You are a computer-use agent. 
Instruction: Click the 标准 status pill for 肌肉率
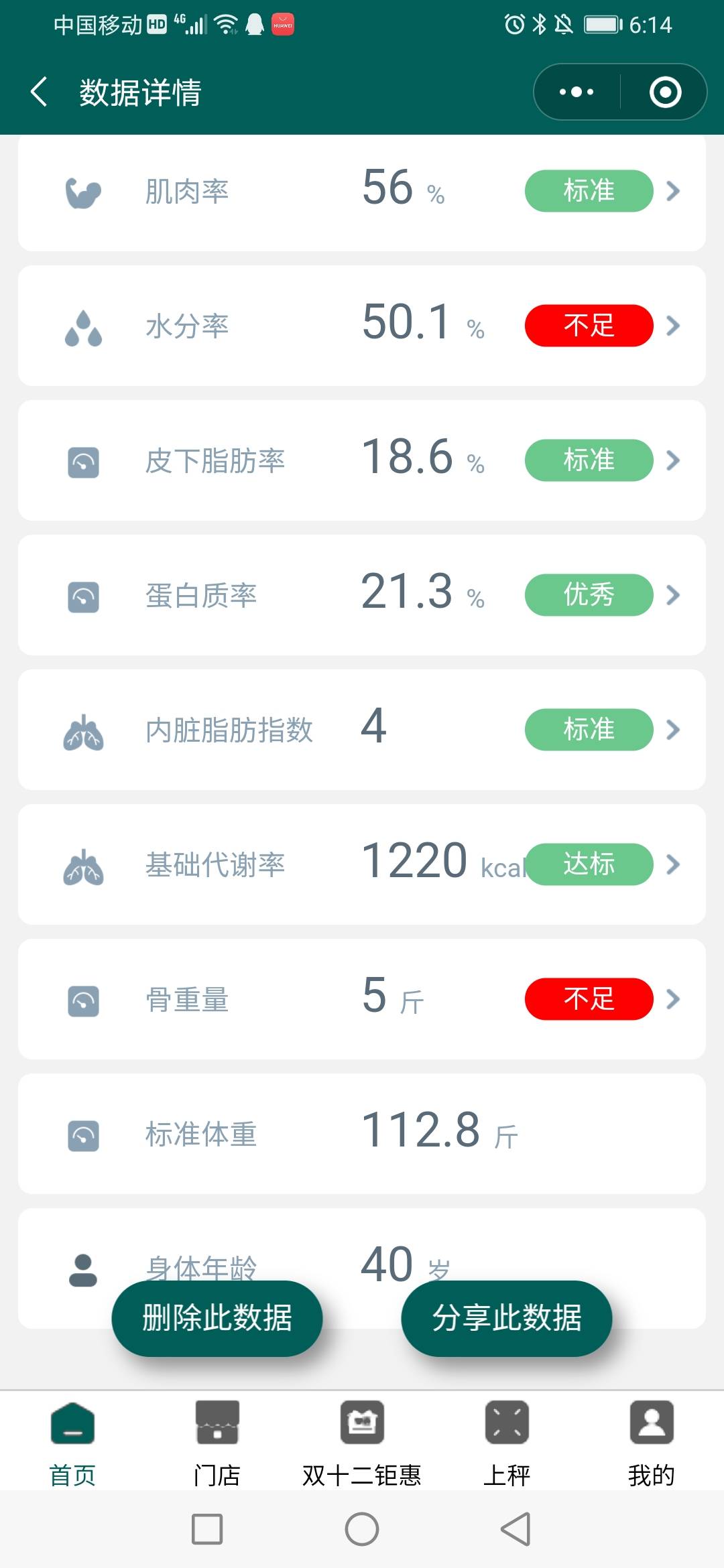588,191
